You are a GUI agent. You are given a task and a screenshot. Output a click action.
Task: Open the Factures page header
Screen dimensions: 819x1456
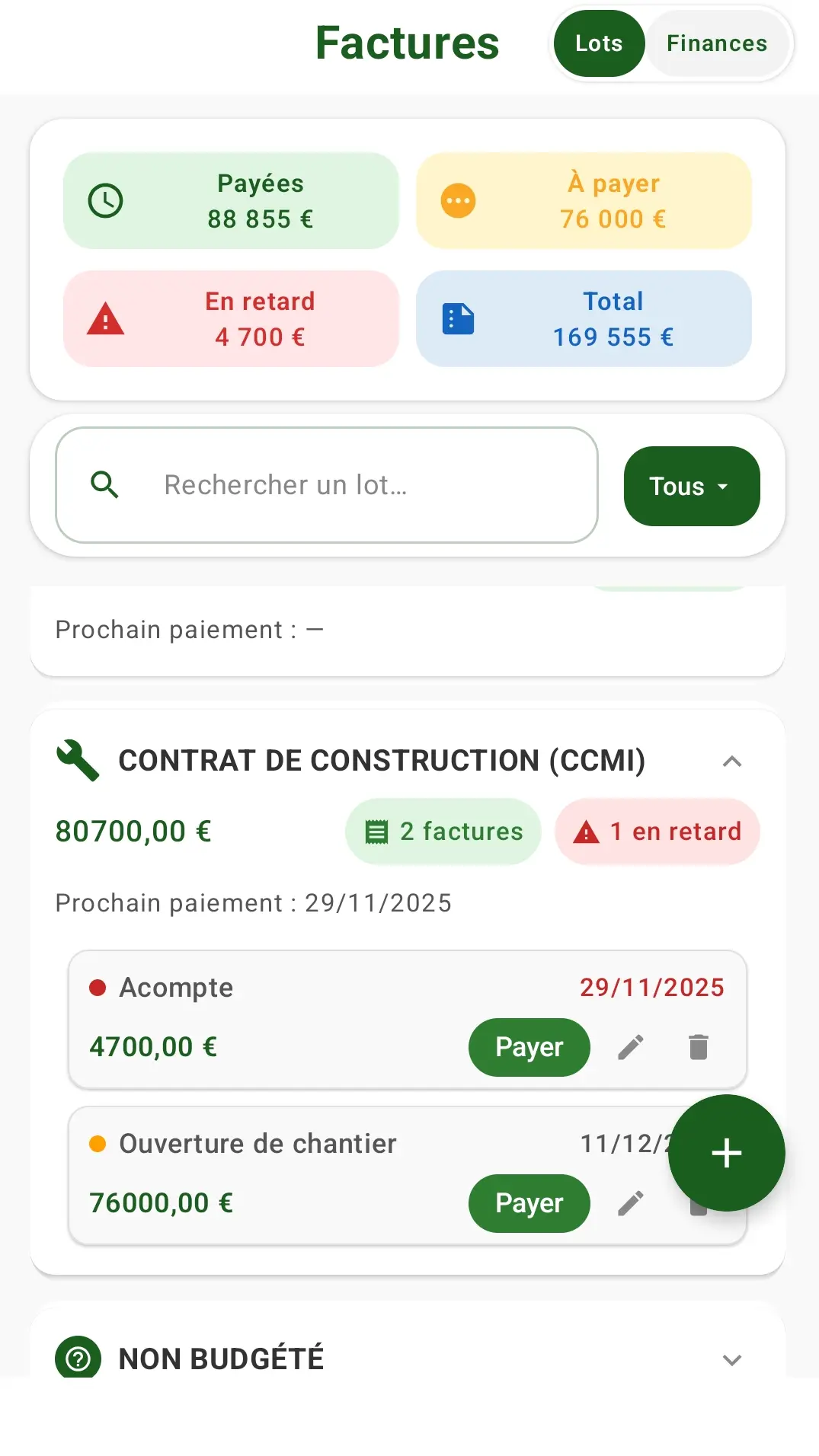pyautogui.click(x=407, y=43)
